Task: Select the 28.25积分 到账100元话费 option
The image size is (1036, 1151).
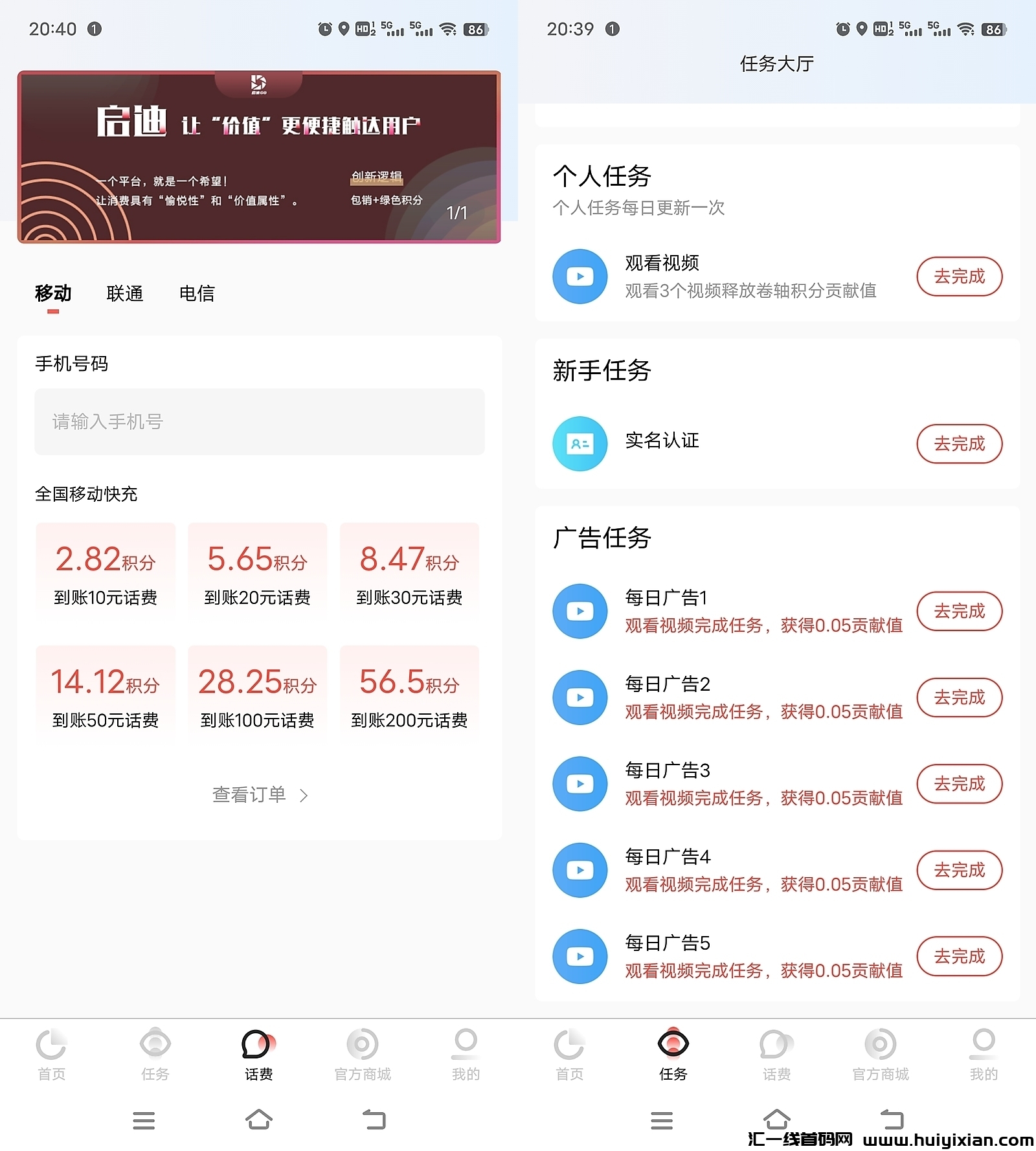Action: click(x=257, y=693)
